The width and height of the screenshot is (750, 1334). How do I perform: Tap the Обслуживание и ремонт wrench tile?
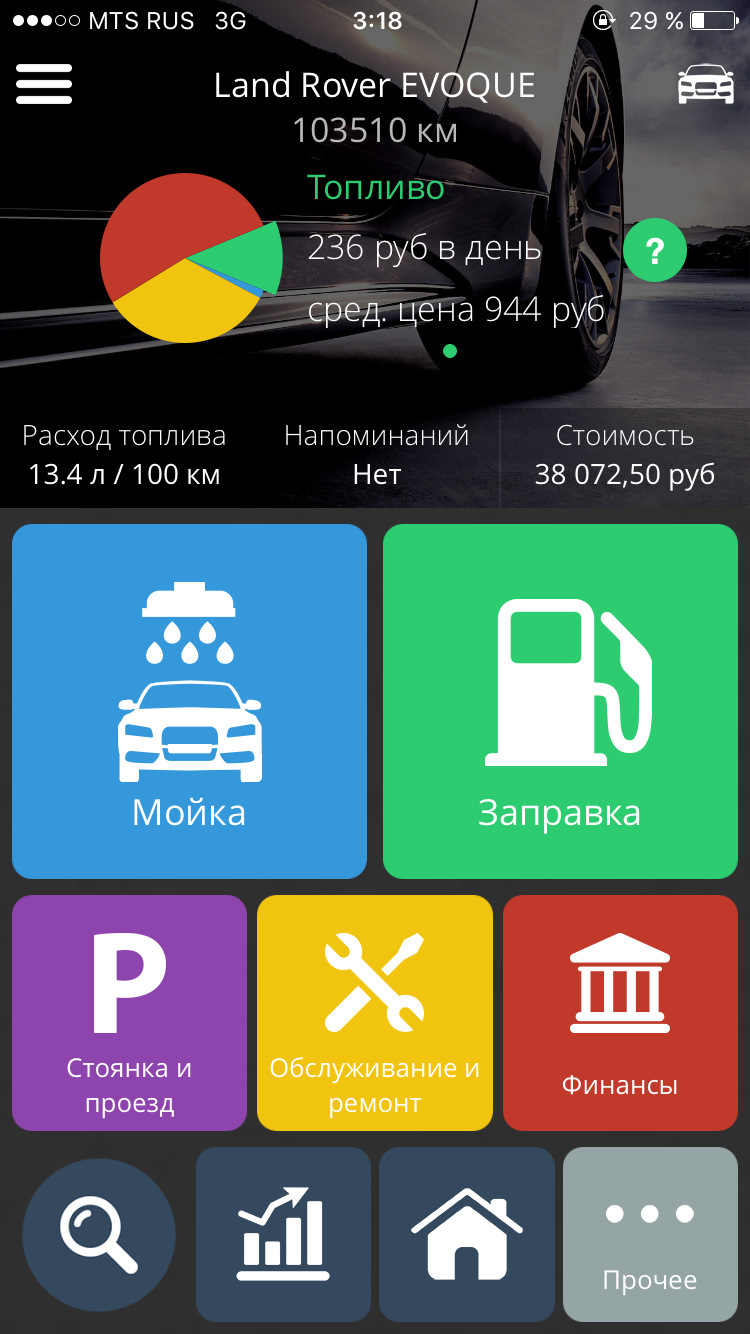374,1013
